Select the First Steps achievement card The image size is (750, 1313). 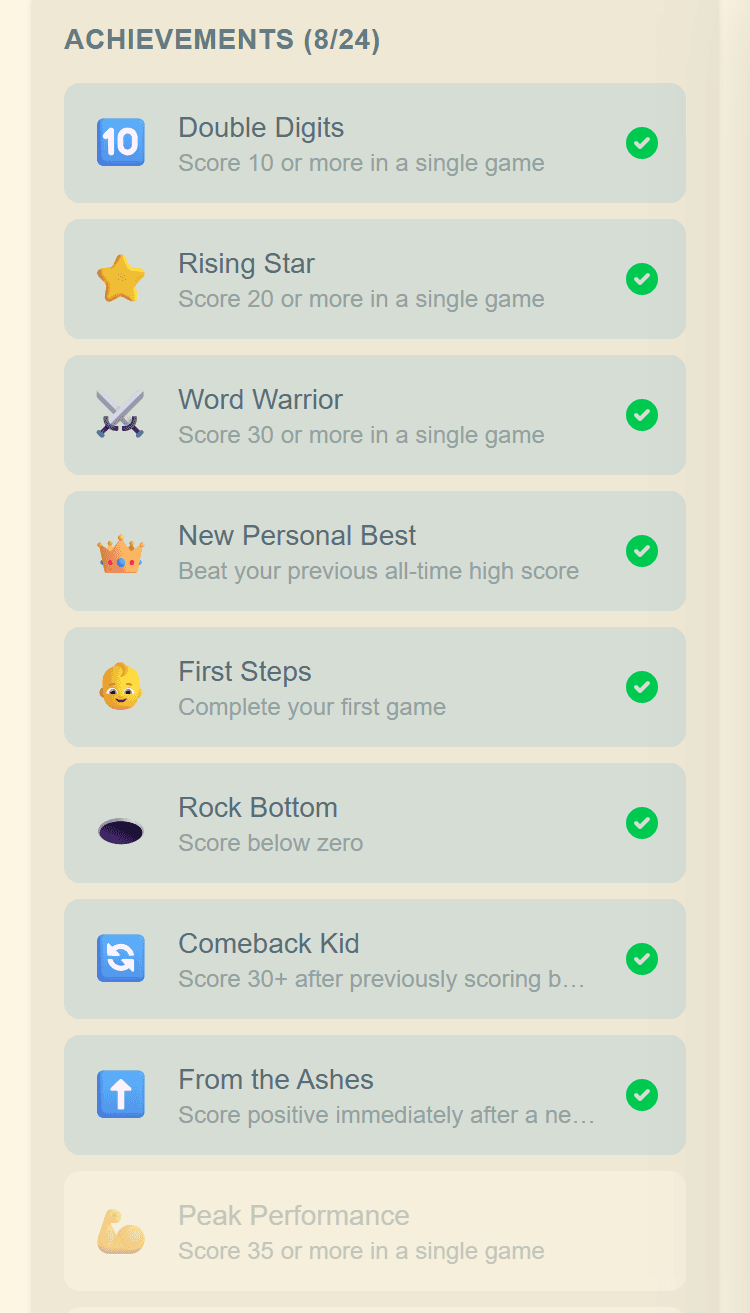375,686
